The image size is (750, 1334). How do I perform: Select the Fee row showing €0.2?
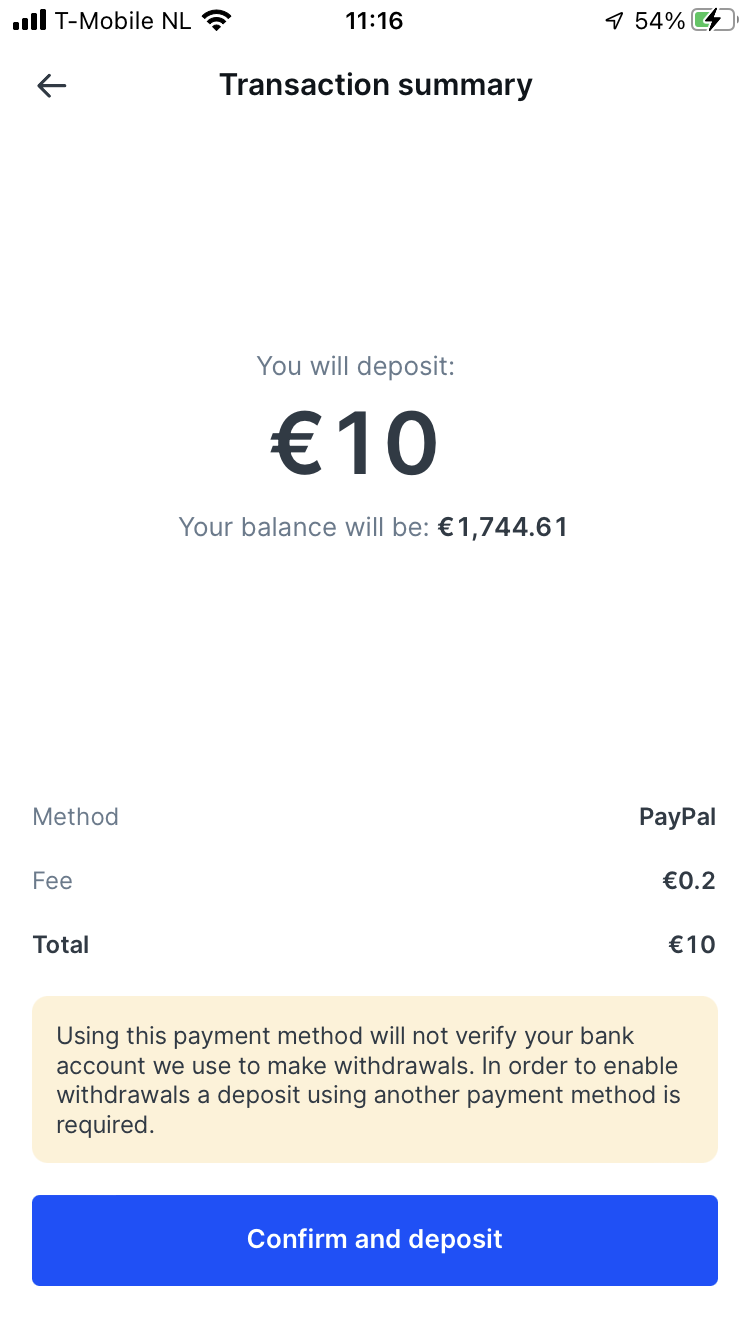[374, 881]
